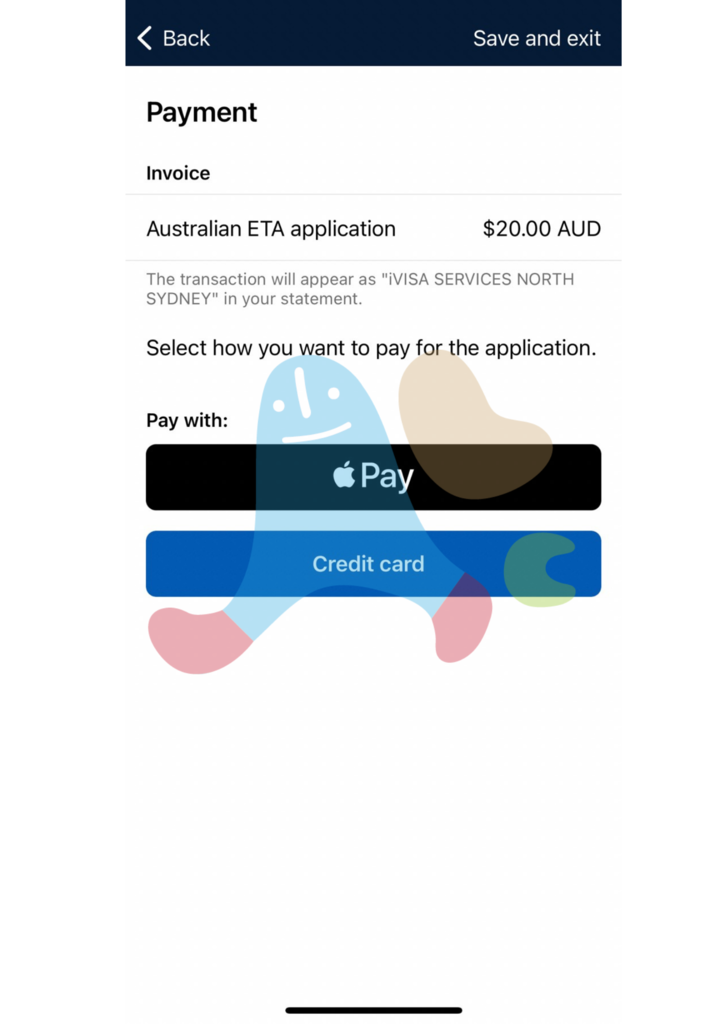The image size is (724, 1024).
Task: Pay with Apple Pay
Action: (373, 477)
